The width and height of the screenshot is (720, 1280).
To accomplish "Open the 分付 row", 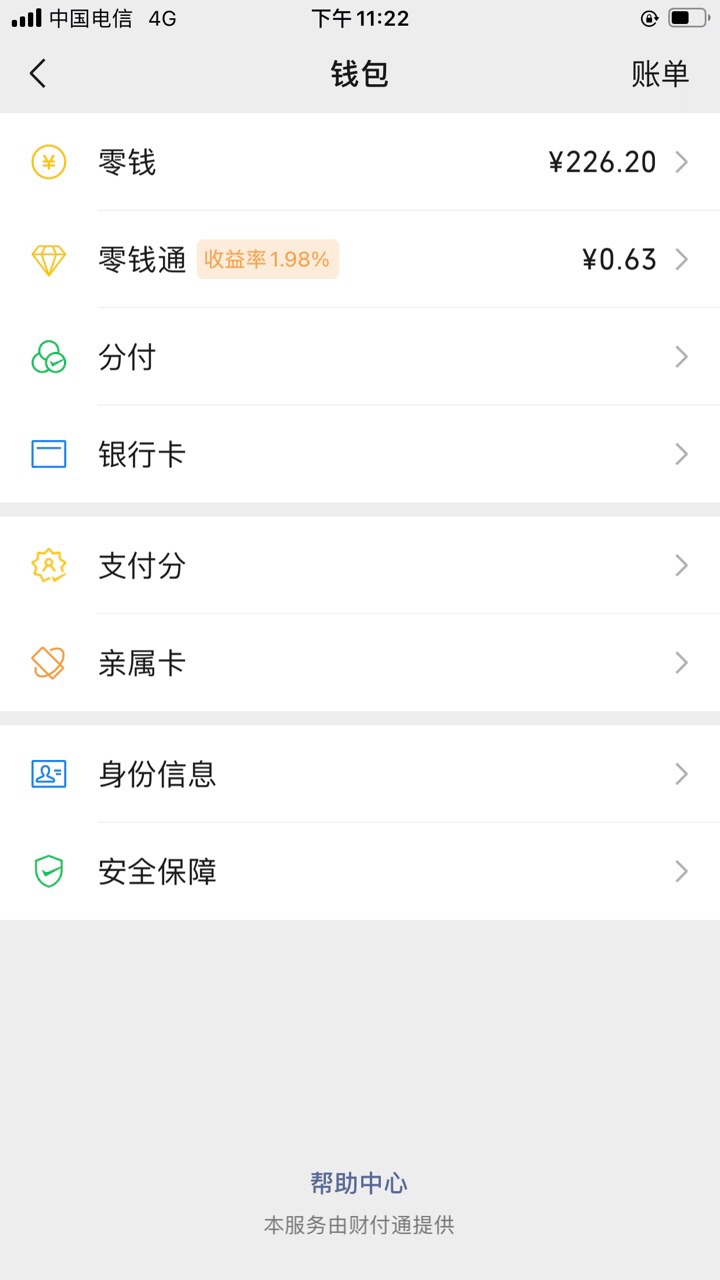I will (x=360, y=357).
